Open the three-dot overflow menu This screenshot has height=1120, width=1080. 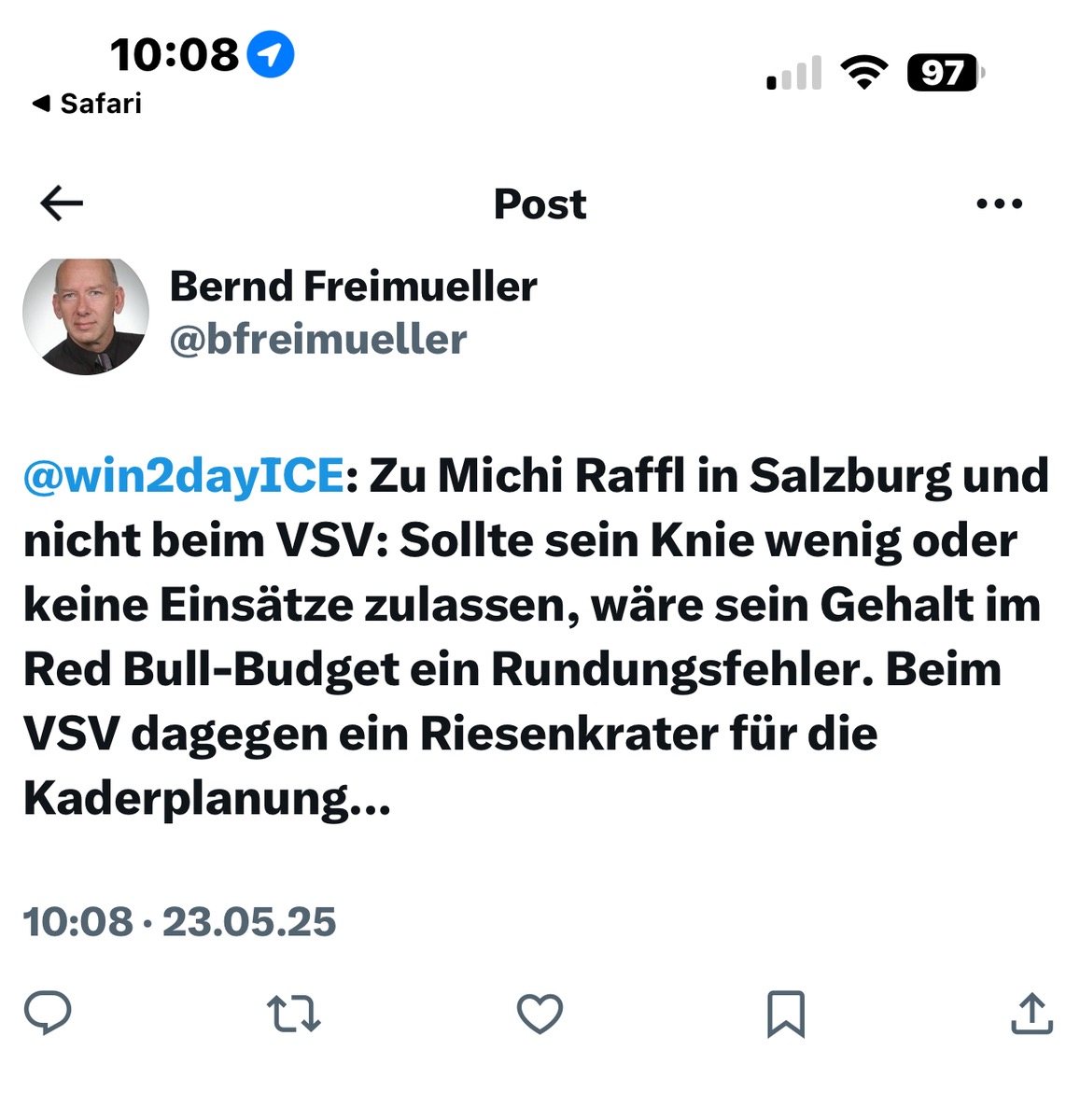(x=999, y=203)
